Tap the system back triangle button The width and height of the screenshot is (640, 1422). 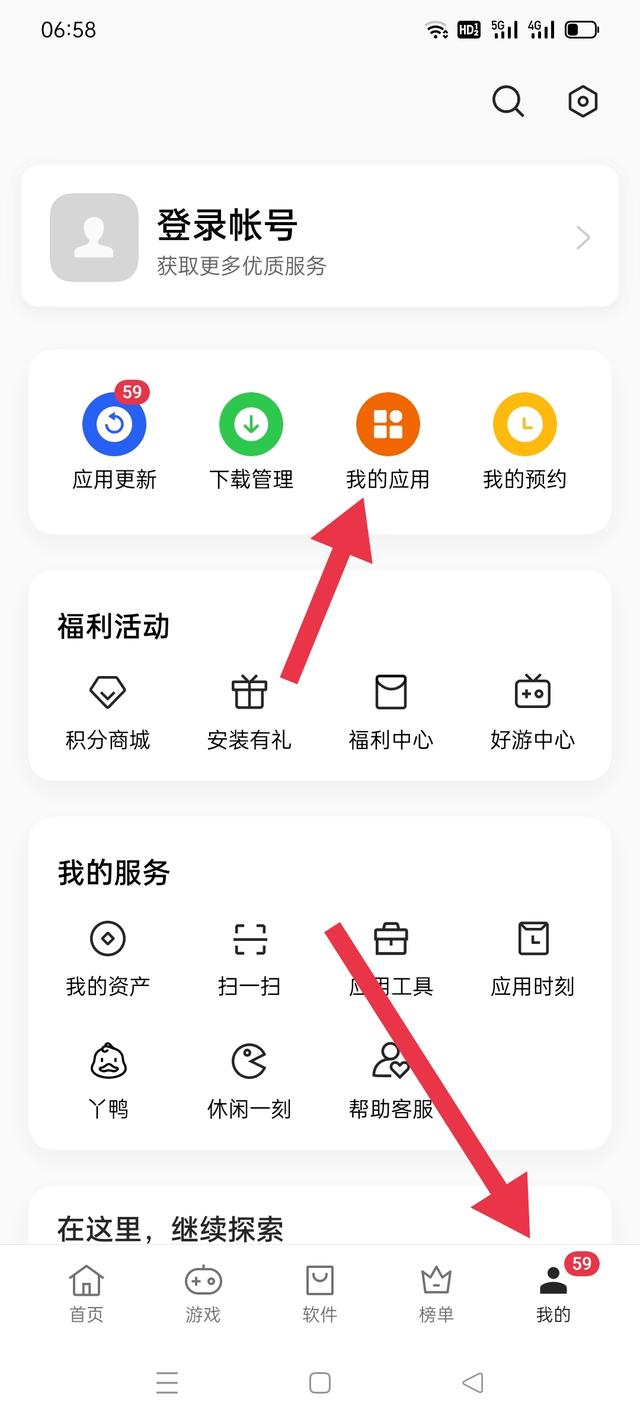tap(473, 1382)
